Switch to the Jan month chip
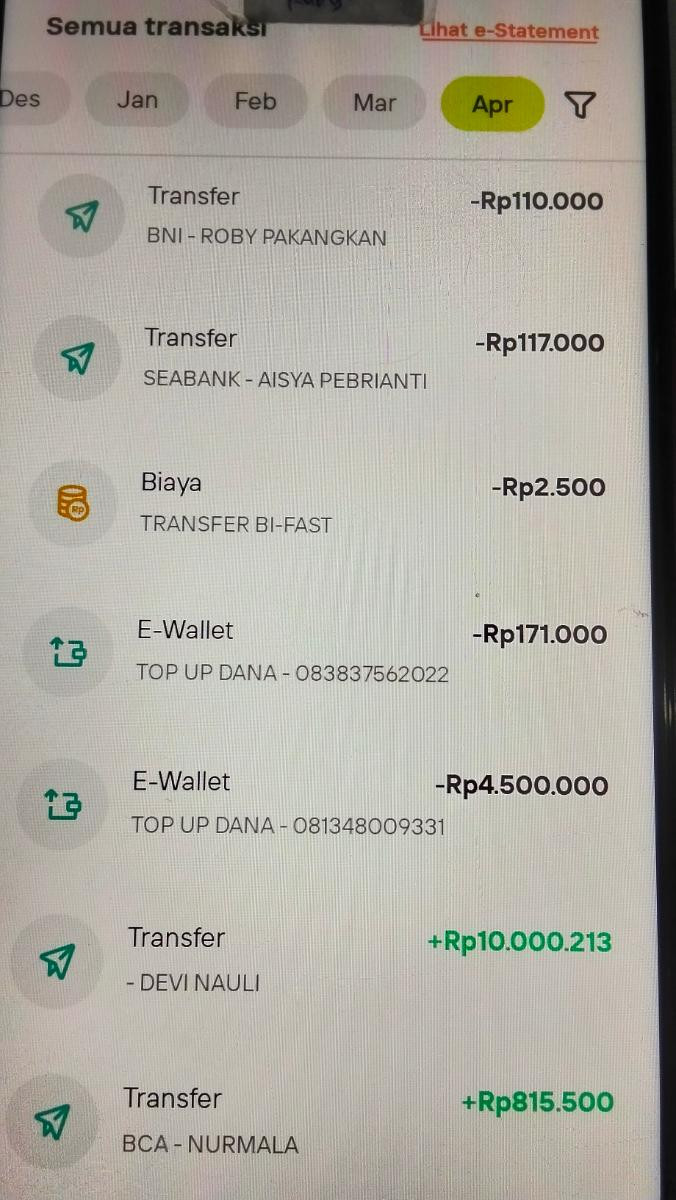Screen dimensions: 676x1200 [137, 101]
